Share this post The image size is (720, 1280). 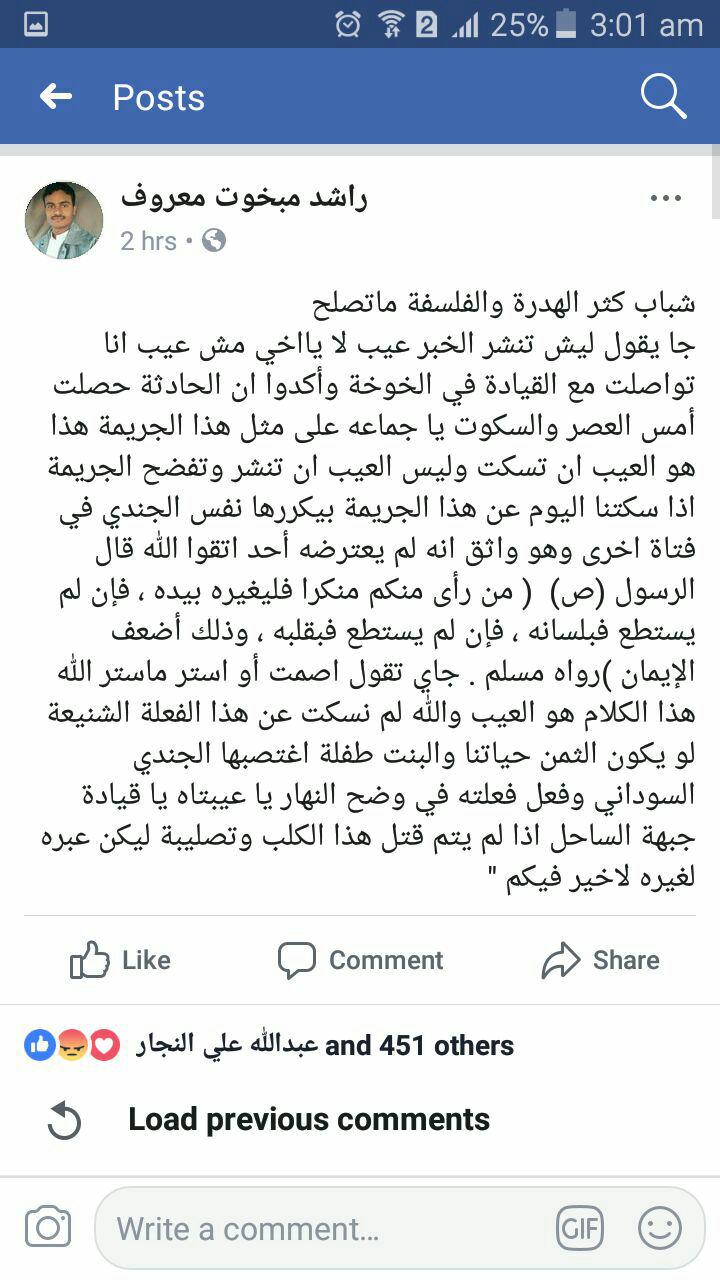click(600, 960)
